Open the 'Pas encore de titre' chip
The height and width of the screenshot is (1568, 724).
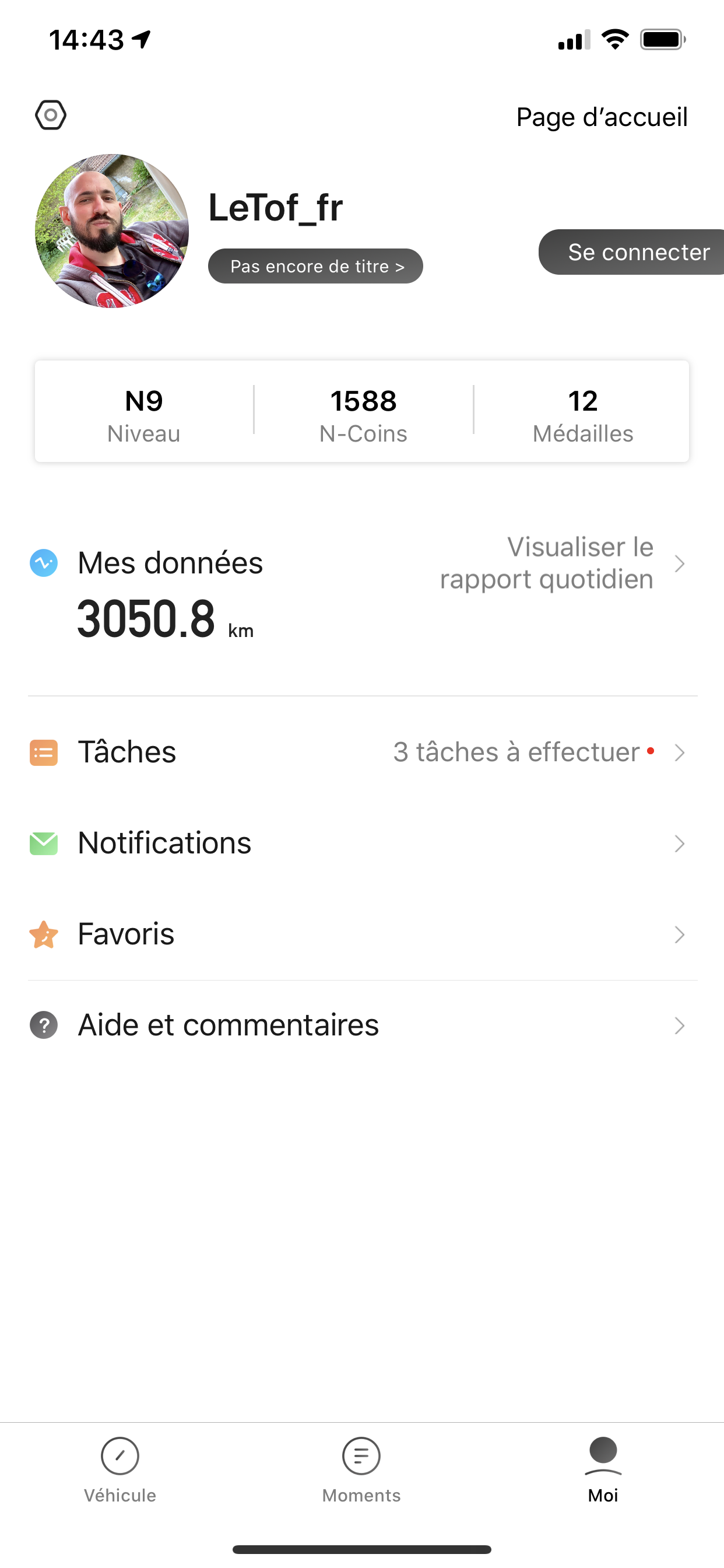[316, 266]
